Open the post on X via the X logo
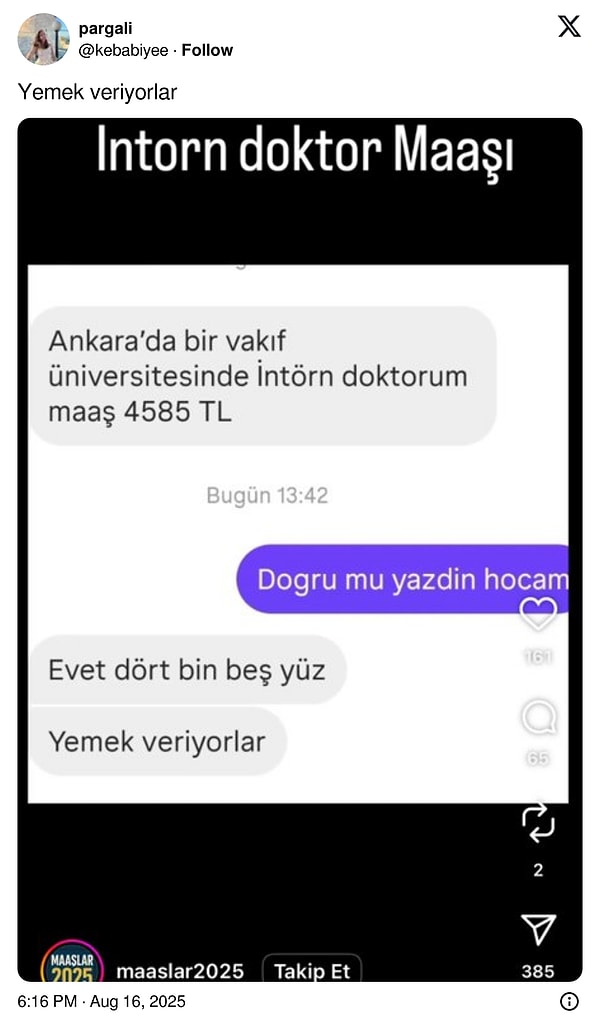The width and height of the screenshot is (600, 1032). click(568, 27)
